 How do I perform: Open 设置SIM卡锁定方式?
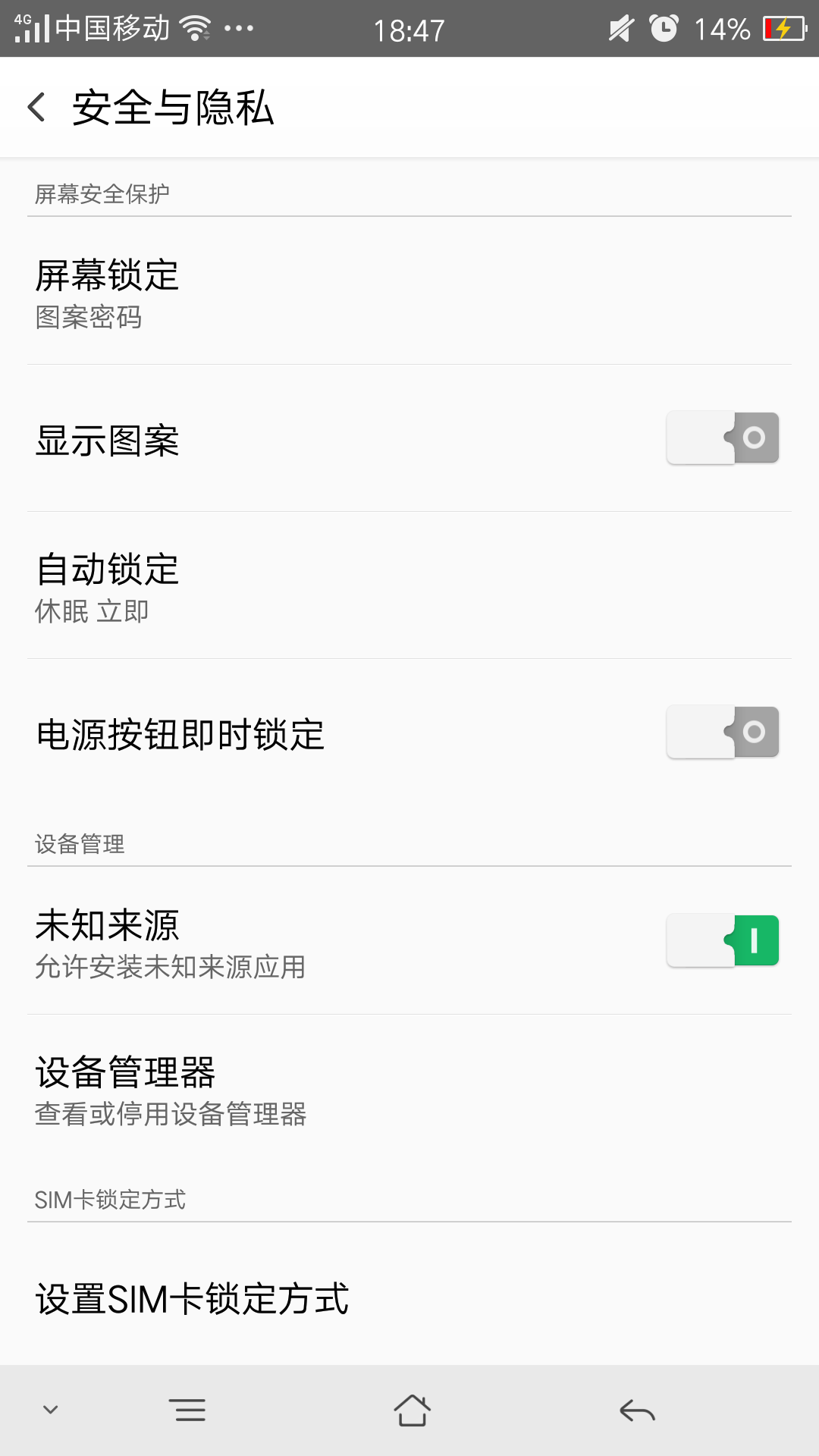(409, 1298)
